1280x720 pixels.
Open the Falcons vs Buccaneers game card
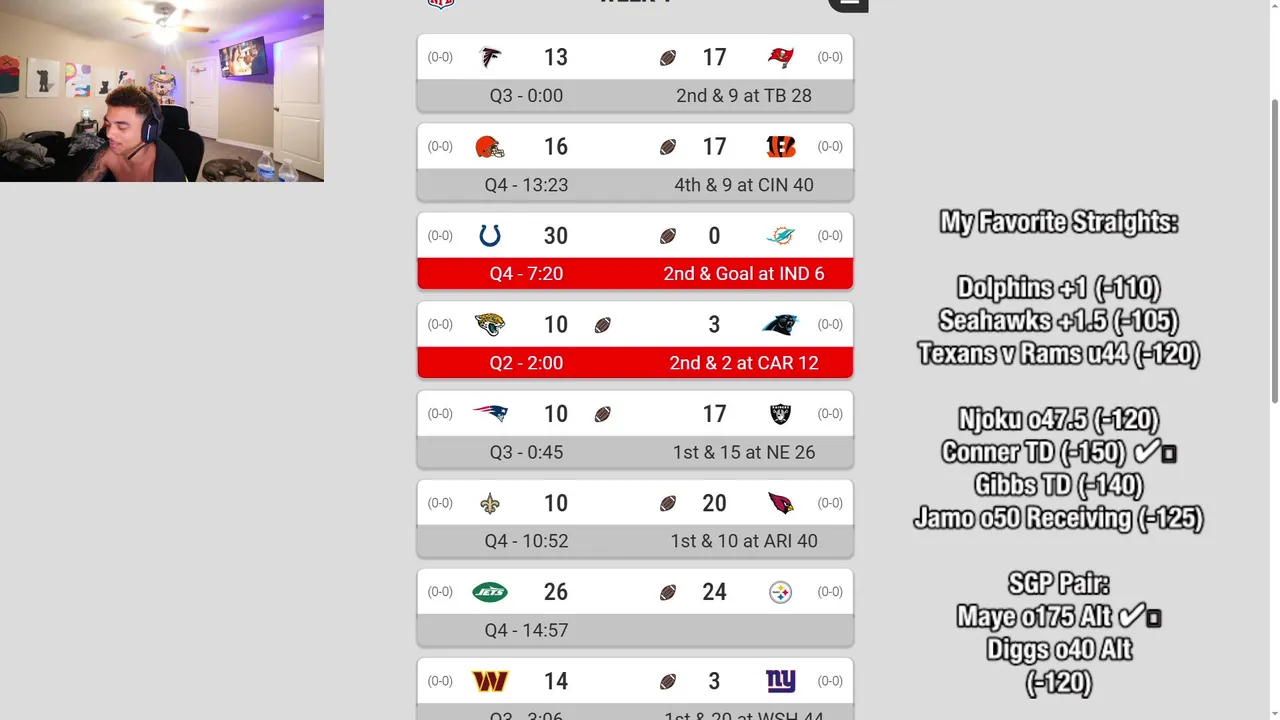tap(635, 73)
